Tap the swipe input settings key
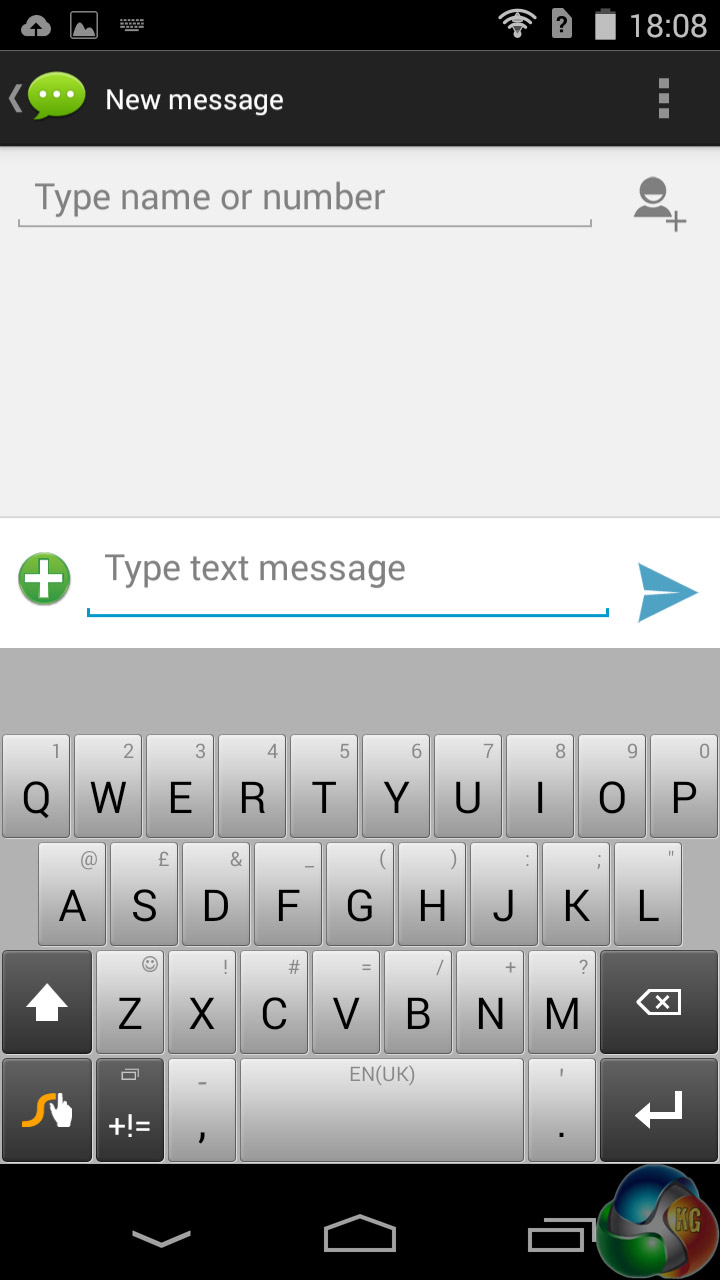720x1280 pixels. point(47,1110)
